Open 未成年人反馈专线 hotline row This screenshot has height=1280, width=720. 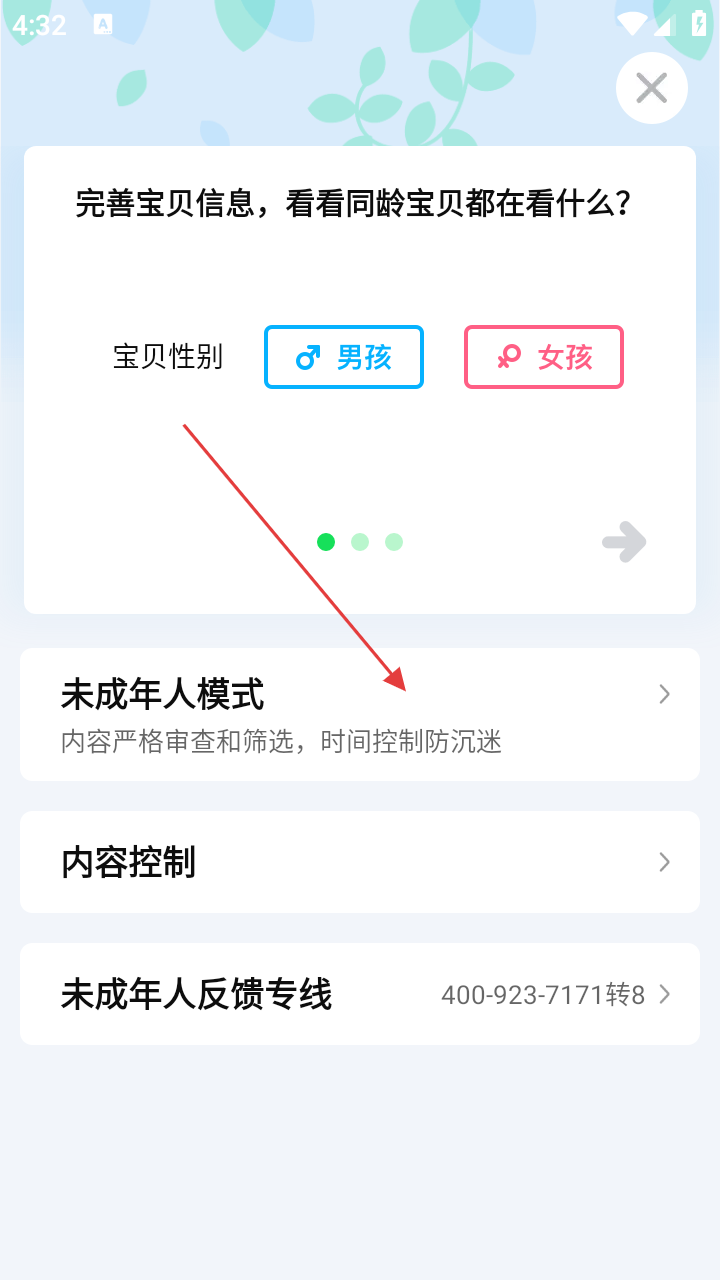coord(360,994)
